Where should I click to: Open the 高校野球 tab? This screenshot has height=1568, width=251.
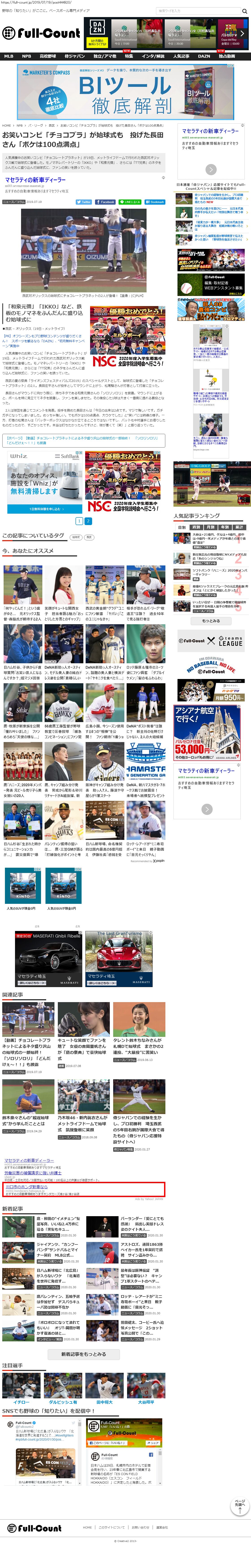point(48,56)
